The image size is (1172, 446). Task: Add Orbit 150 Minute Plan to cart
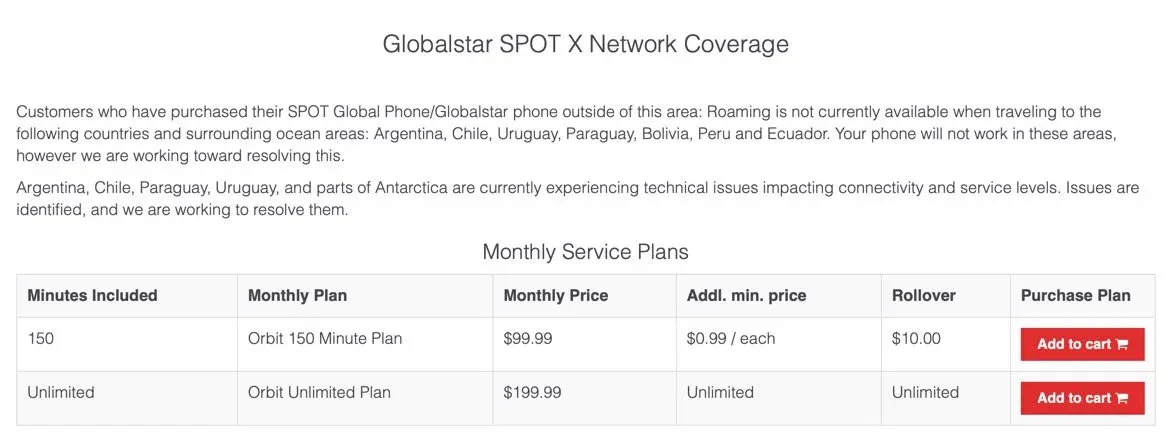pyautogui.click(x=1082, y=344)
